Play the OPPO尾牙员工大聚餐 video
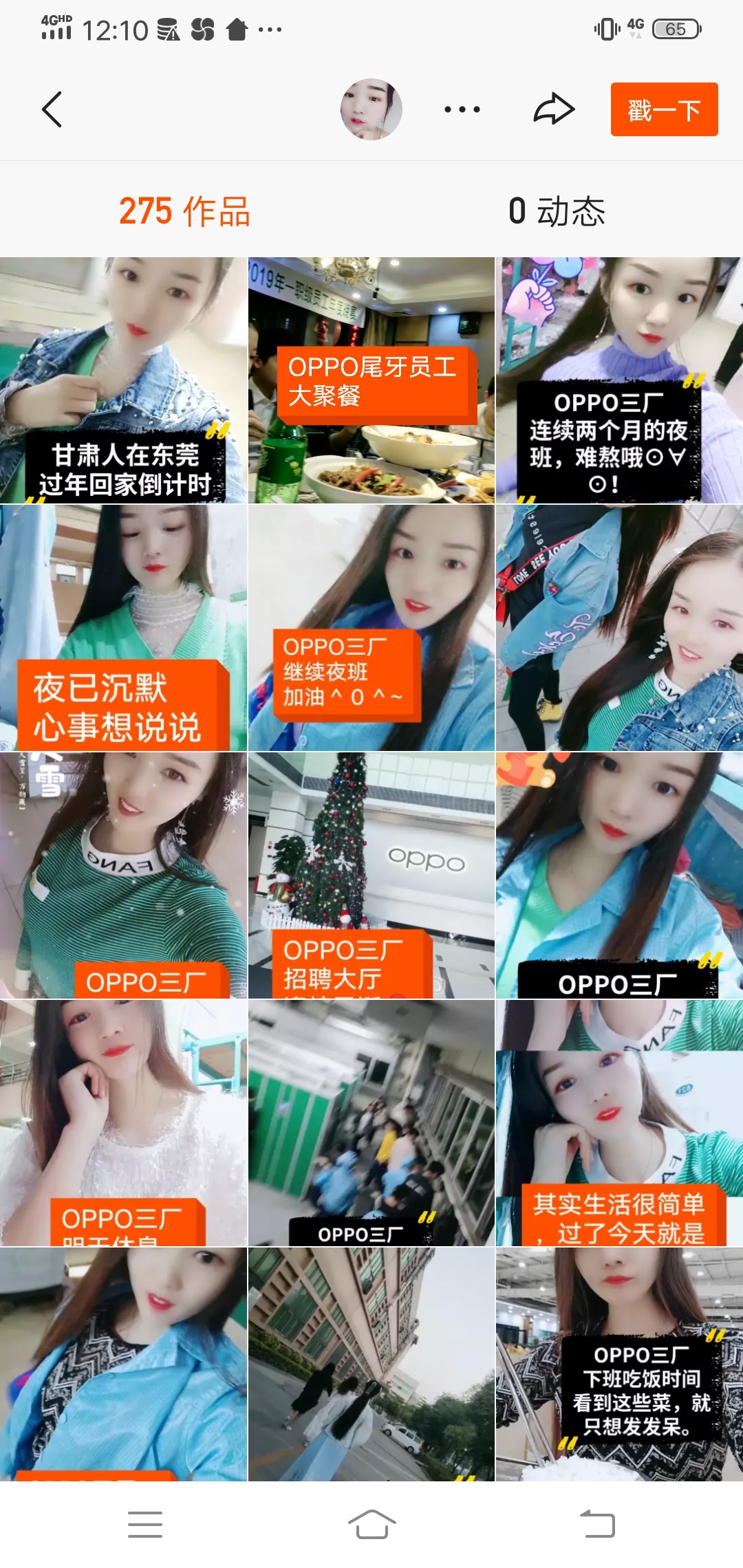 371,380
